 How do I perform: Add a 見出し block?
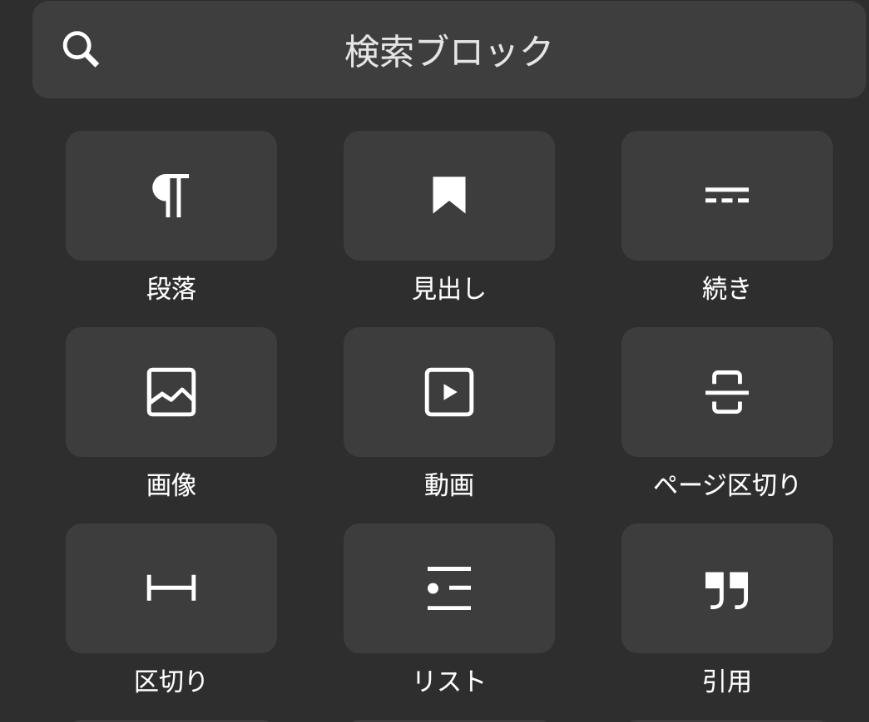pyautogui.click(x=449, y=196)
